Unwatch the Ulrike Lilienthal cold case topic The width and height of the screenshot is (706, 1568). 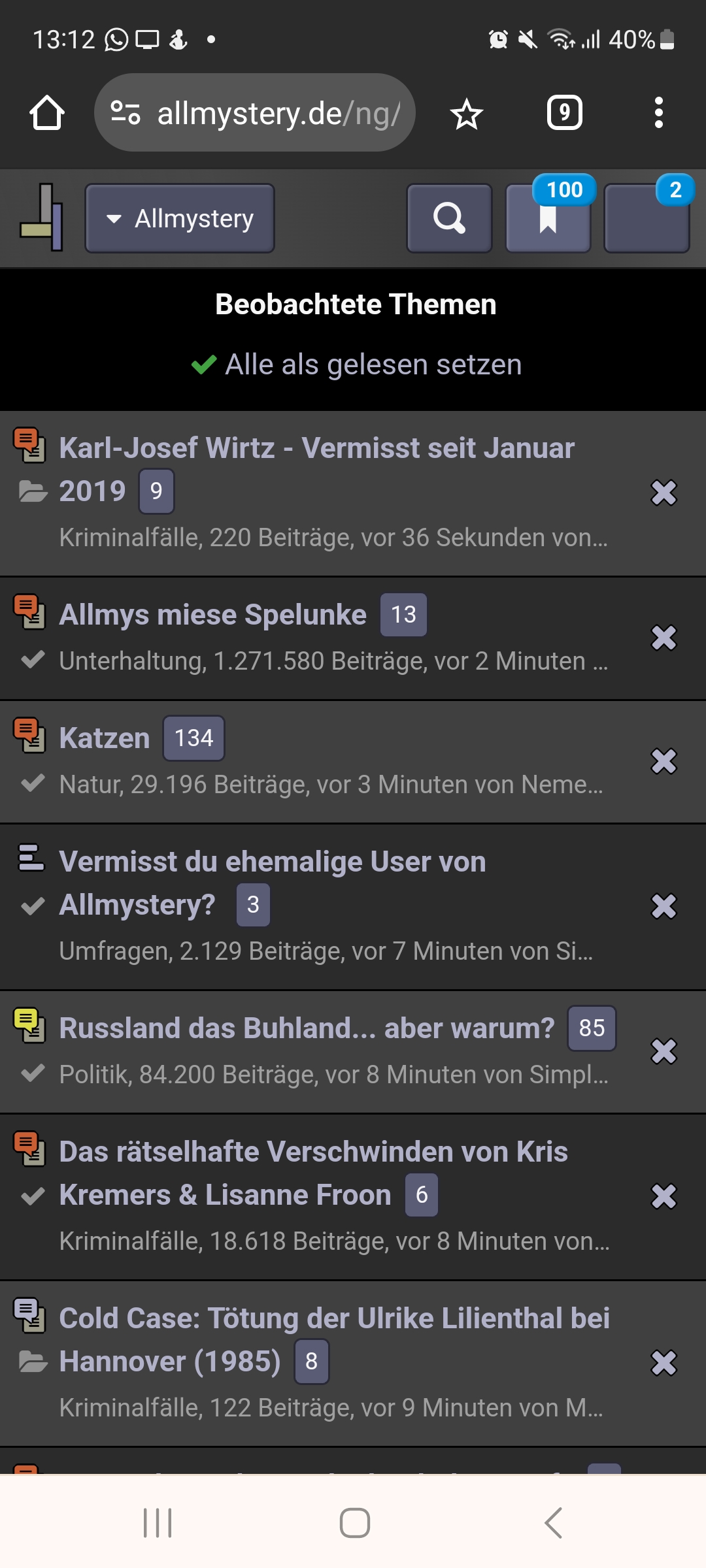point(664,1363)
